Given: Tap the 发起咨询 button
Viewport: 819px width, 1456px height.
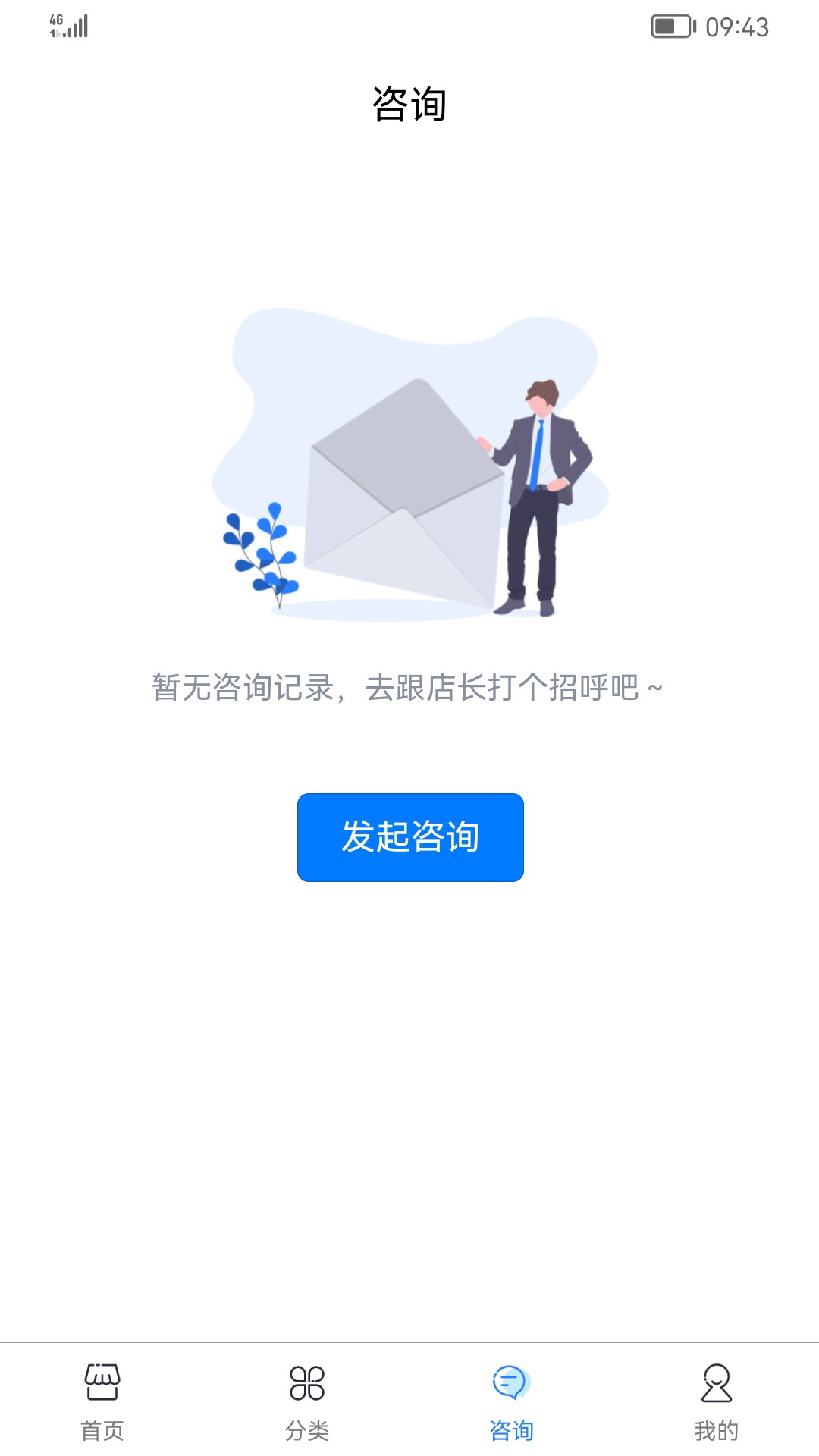Looking at the screenshot, I should coord(410,837).
